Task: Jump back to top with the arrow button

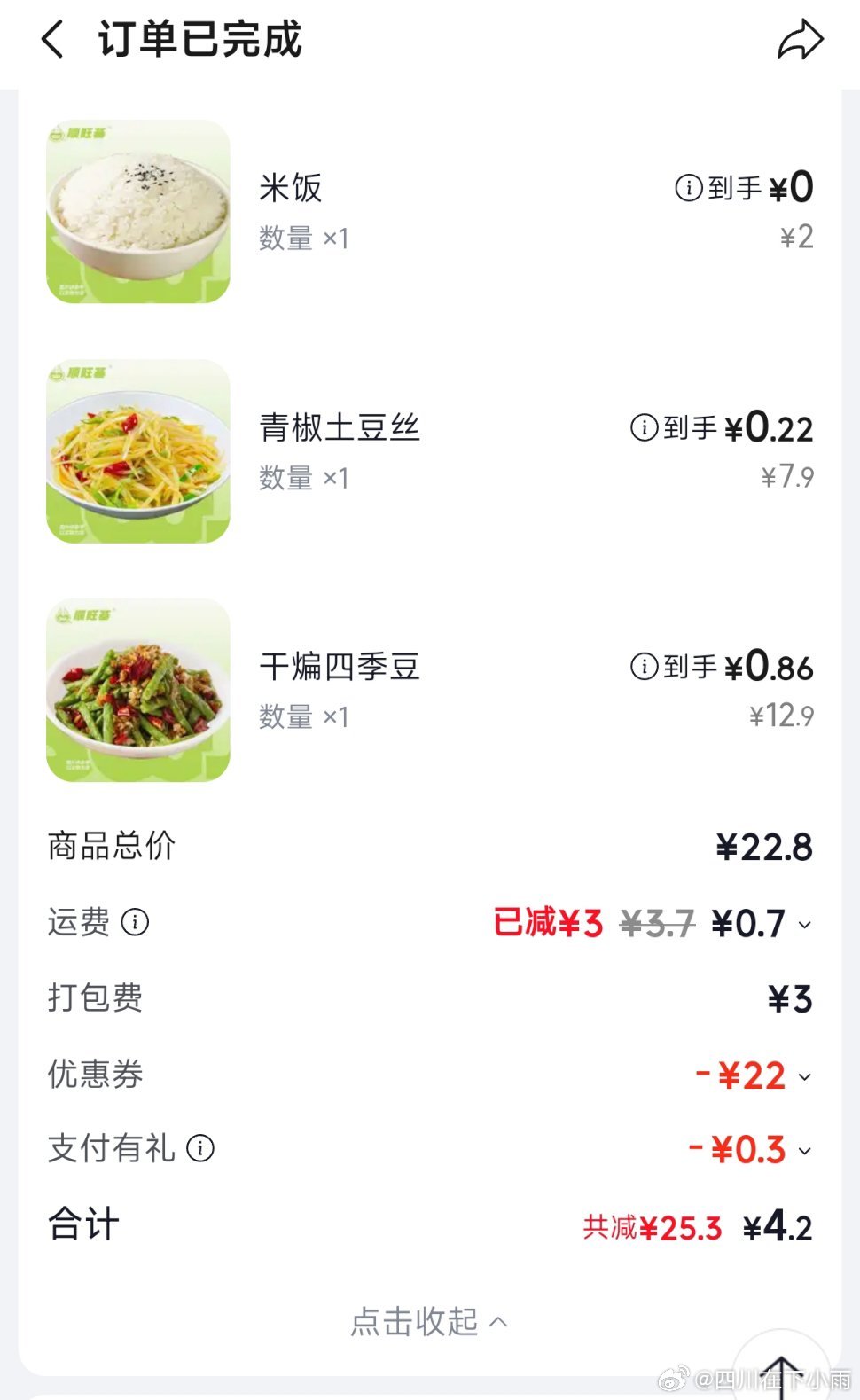Action: coord(780,1370)
